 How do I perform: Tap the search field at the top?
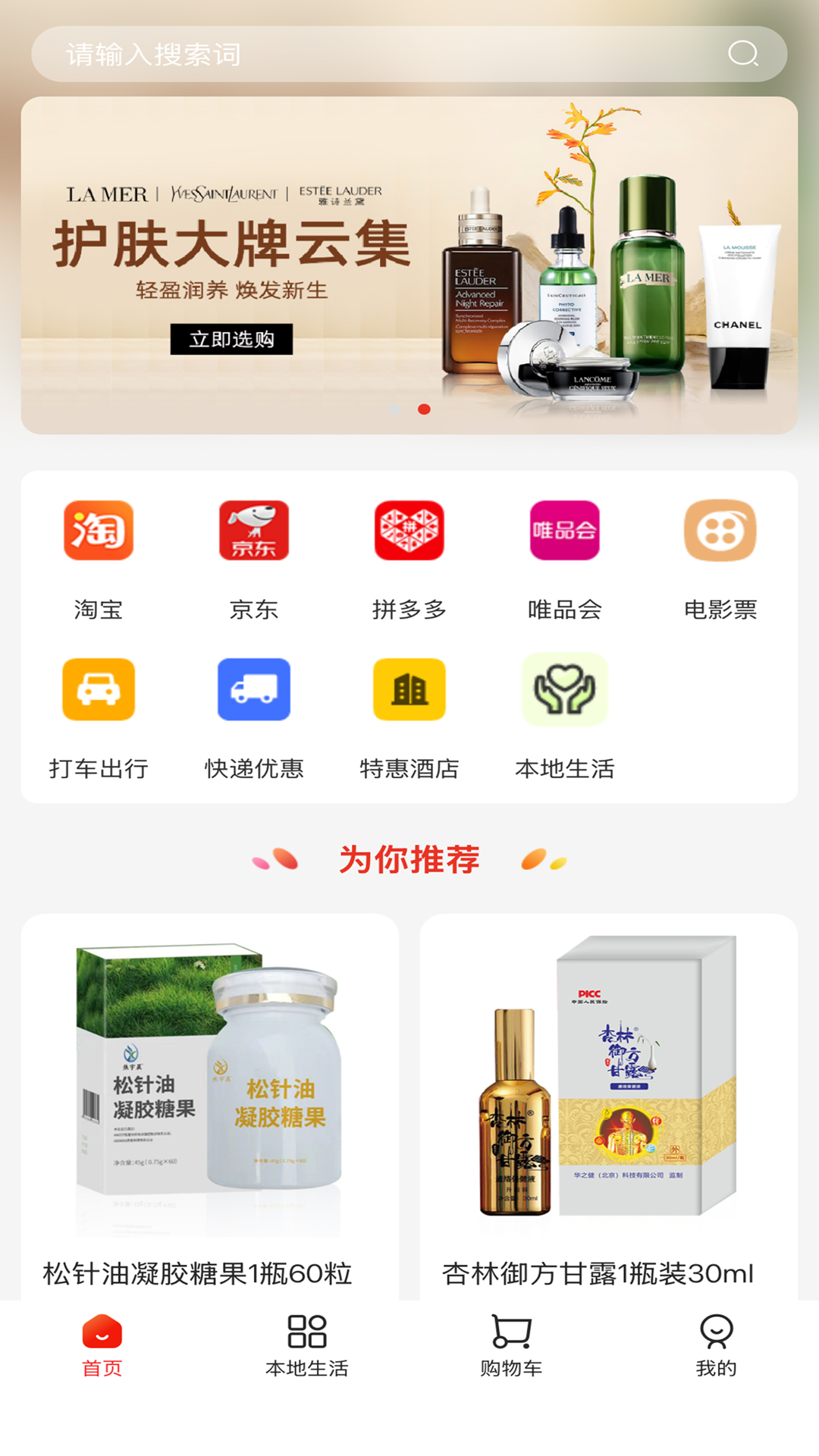[x=409, y=55]
